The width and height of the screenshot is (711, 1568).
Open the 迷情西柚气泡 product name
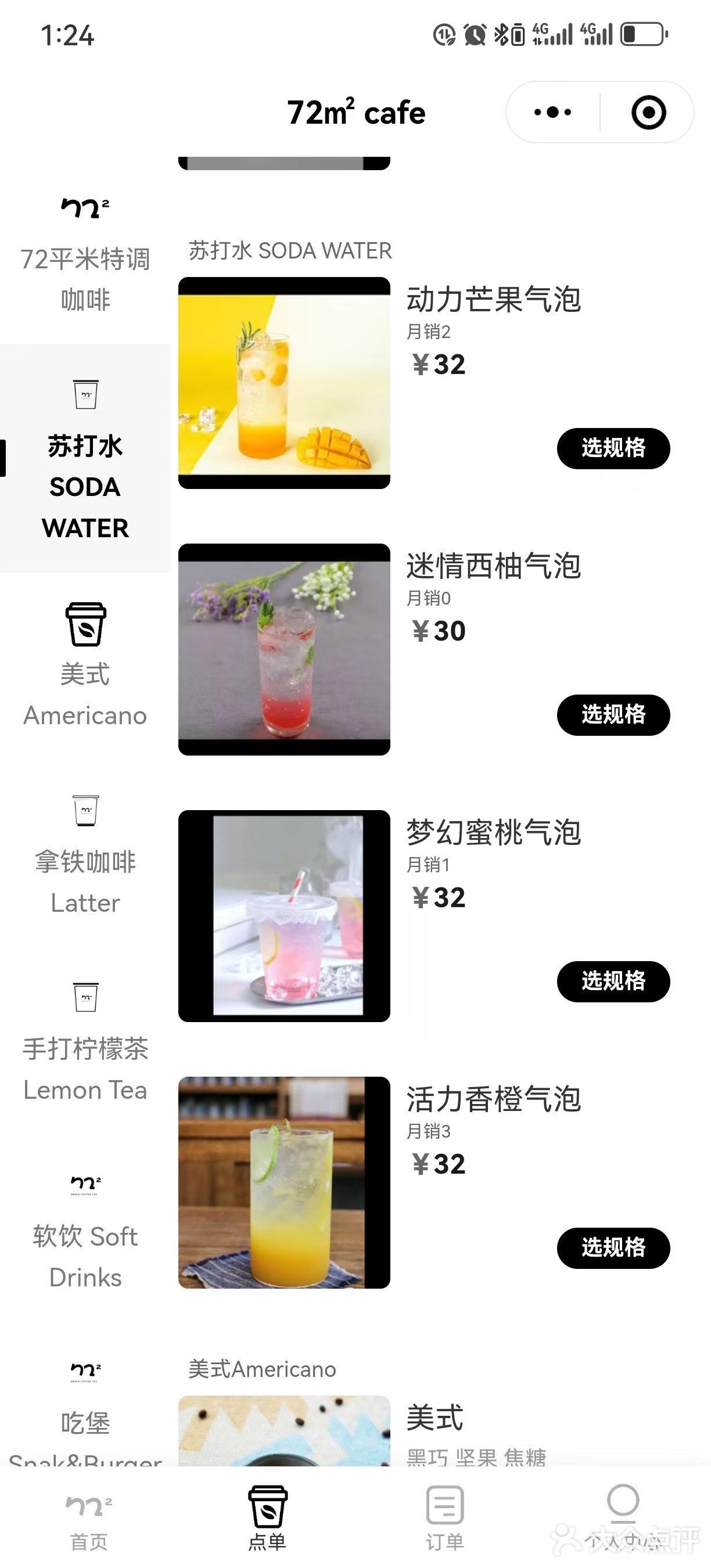pyautogui.click(x=494, y=566)
